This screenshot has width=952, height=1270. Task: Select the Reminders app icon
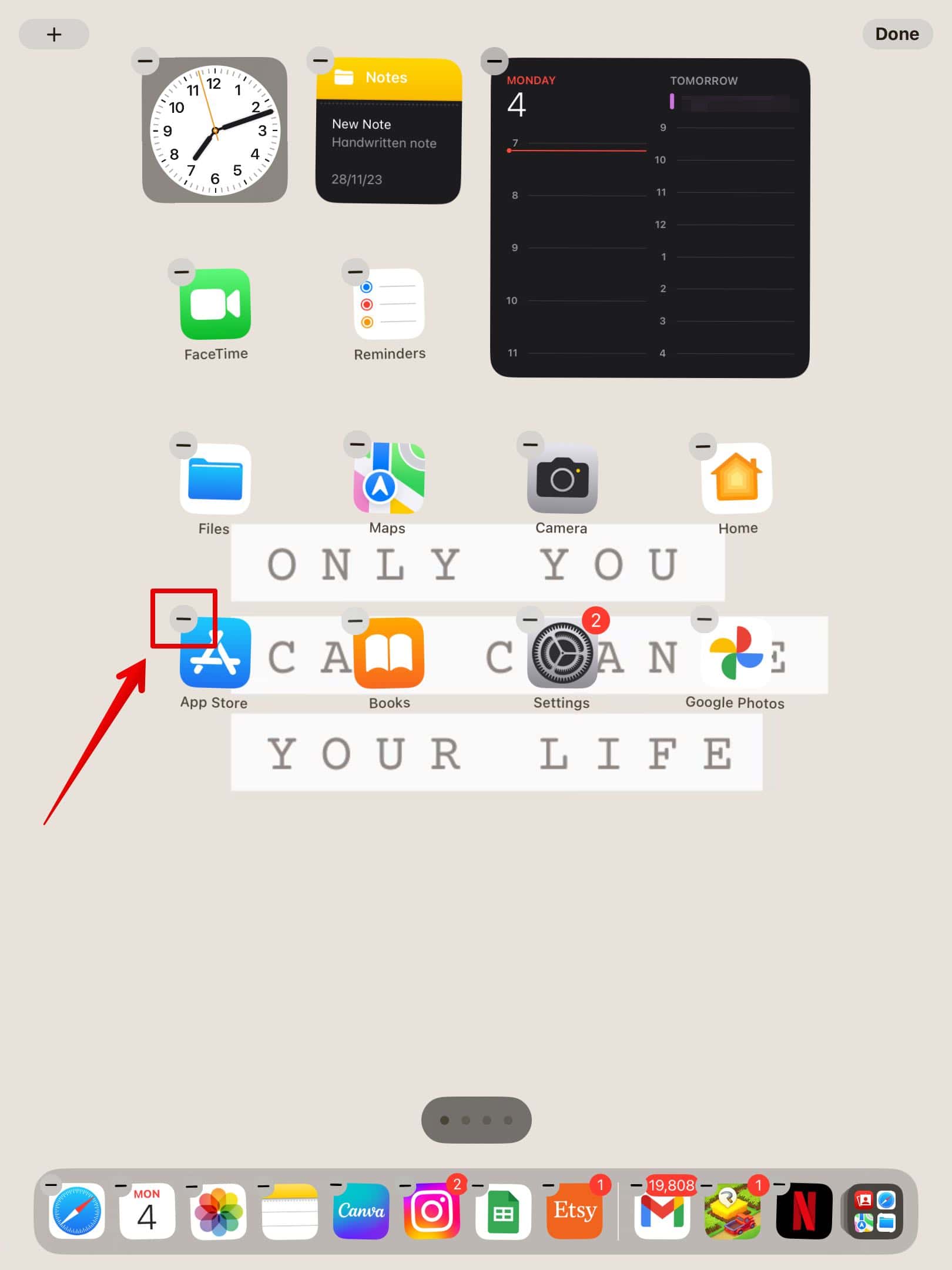(x=389, y=304)
